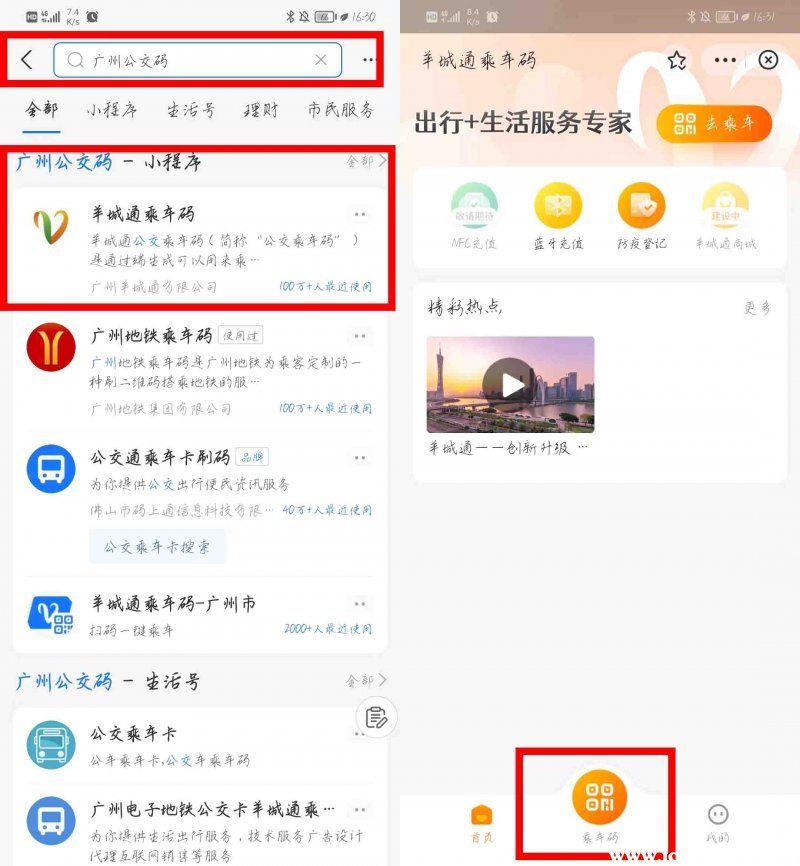Switch to the 小程序 tab

[x=111, y=110]
